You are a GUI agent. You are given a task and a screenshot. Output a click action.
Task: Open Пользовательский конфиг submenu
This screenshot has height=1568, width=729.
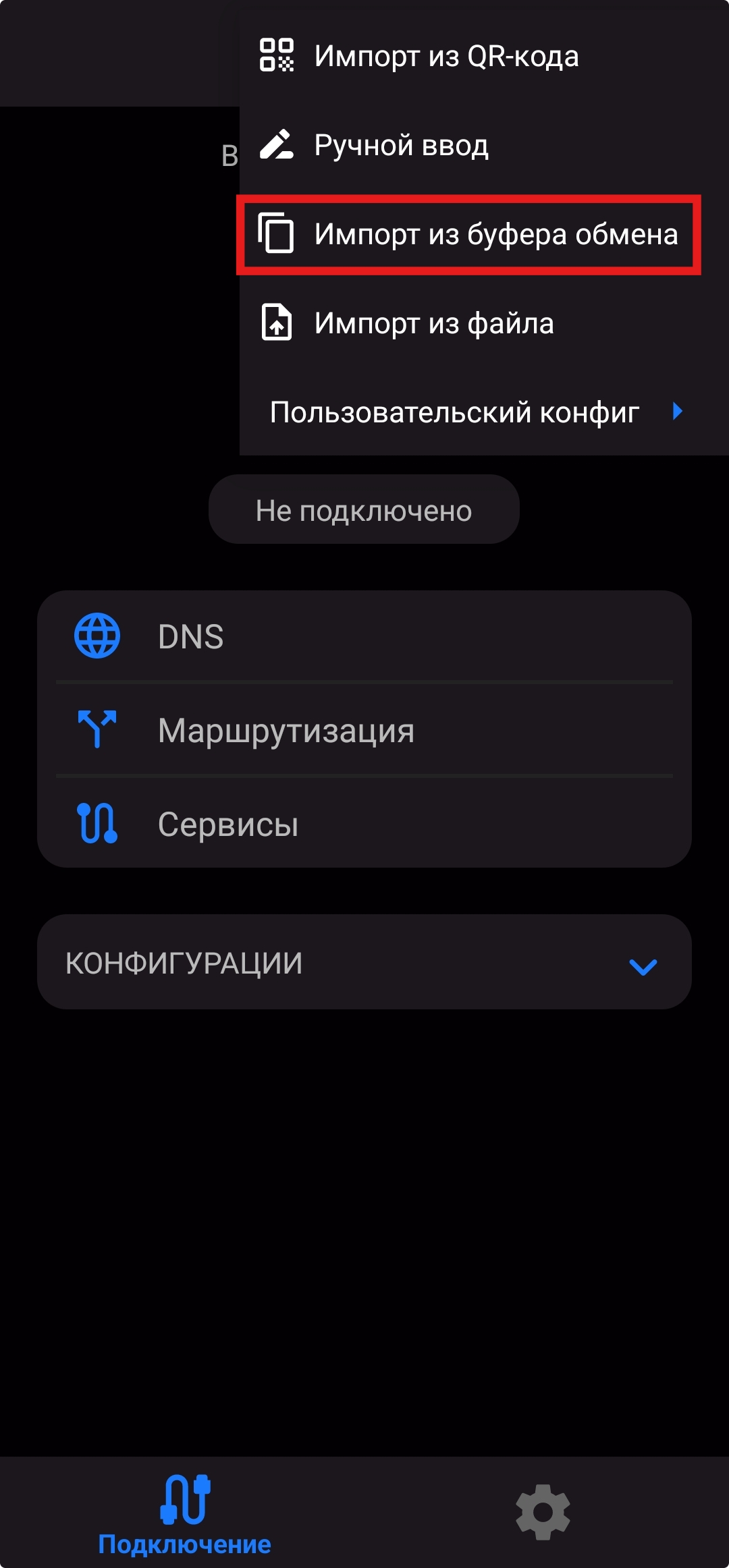(476, 412)
